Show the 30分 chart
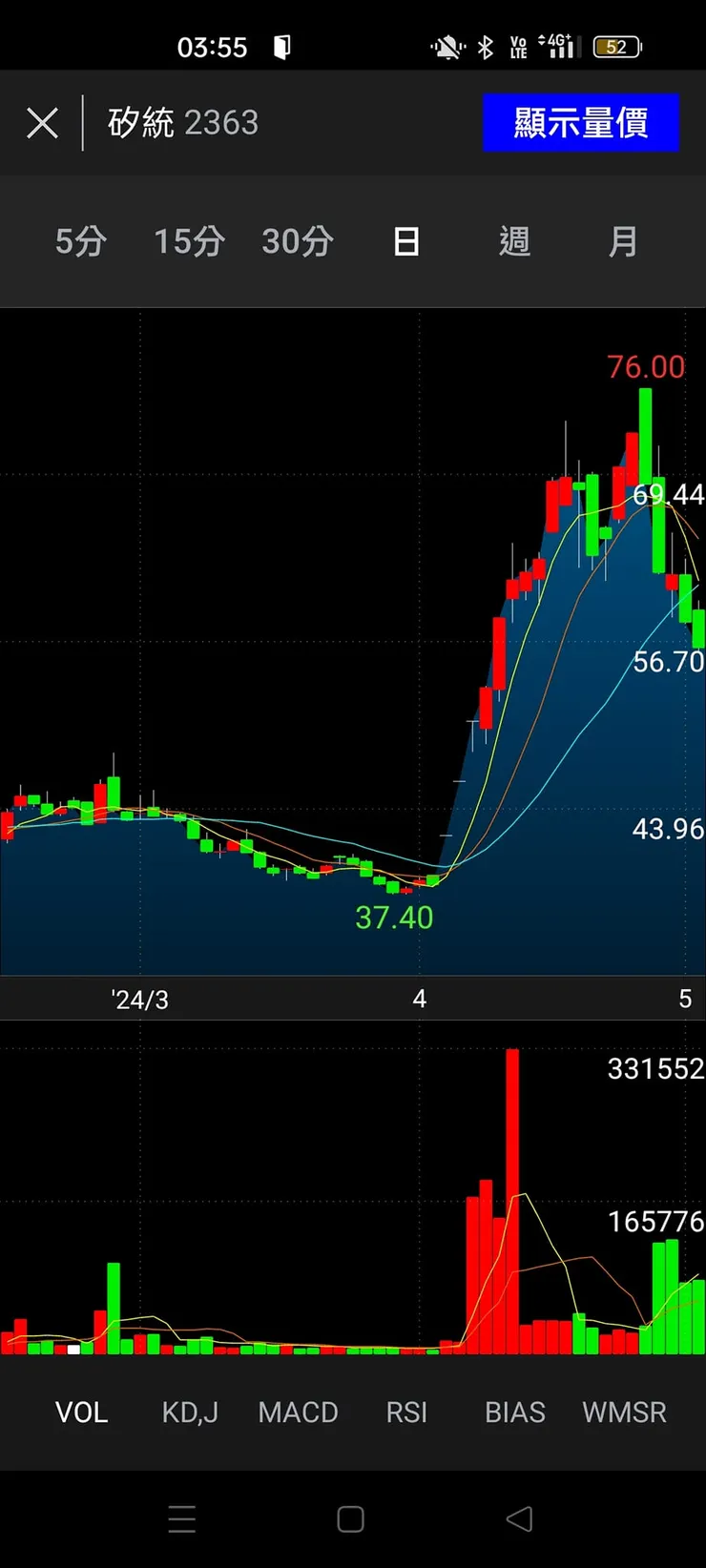The image size is (706, 1568). [x=298, y=241]
